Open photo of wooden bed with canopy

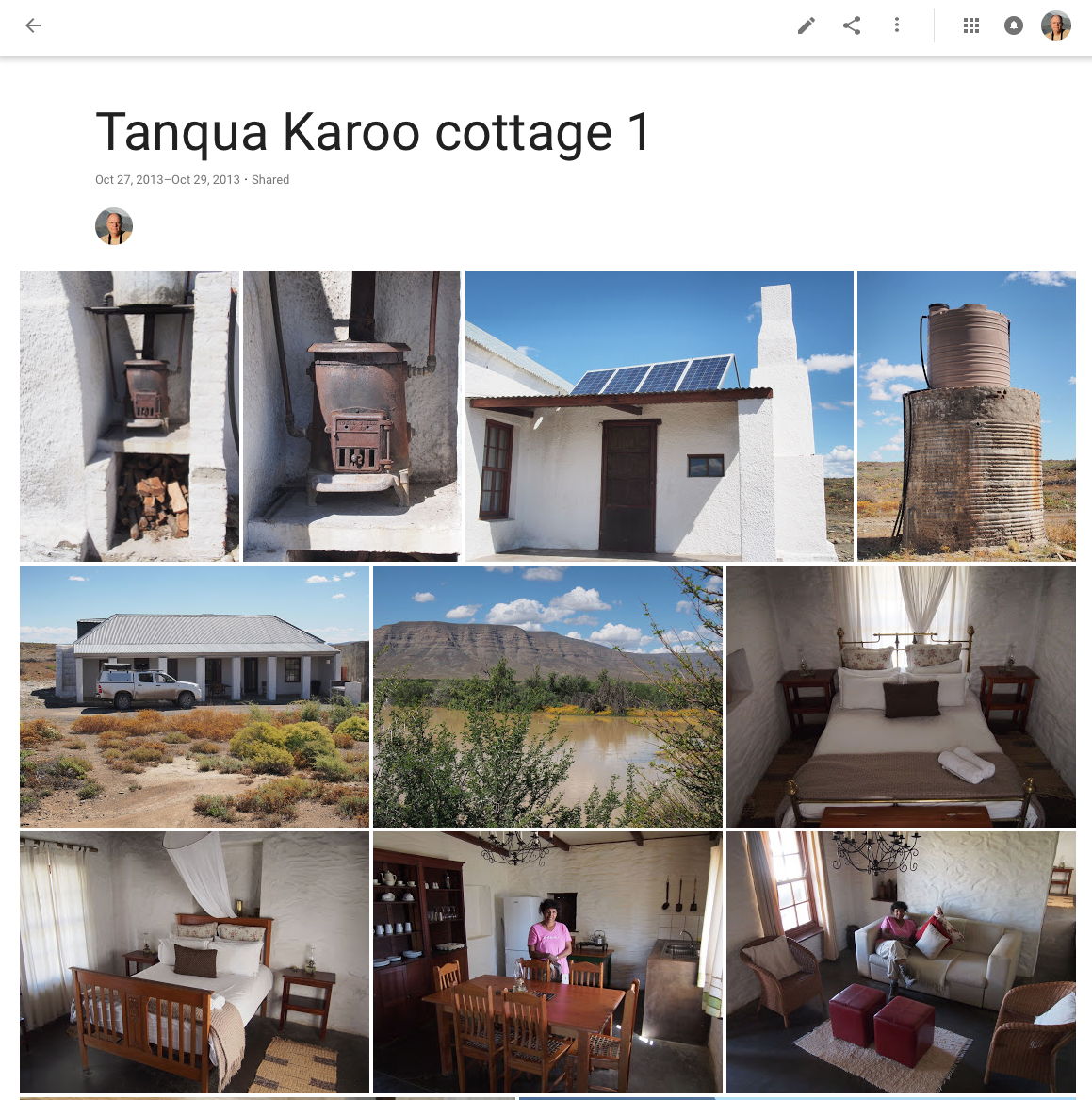tap(194, 962)
